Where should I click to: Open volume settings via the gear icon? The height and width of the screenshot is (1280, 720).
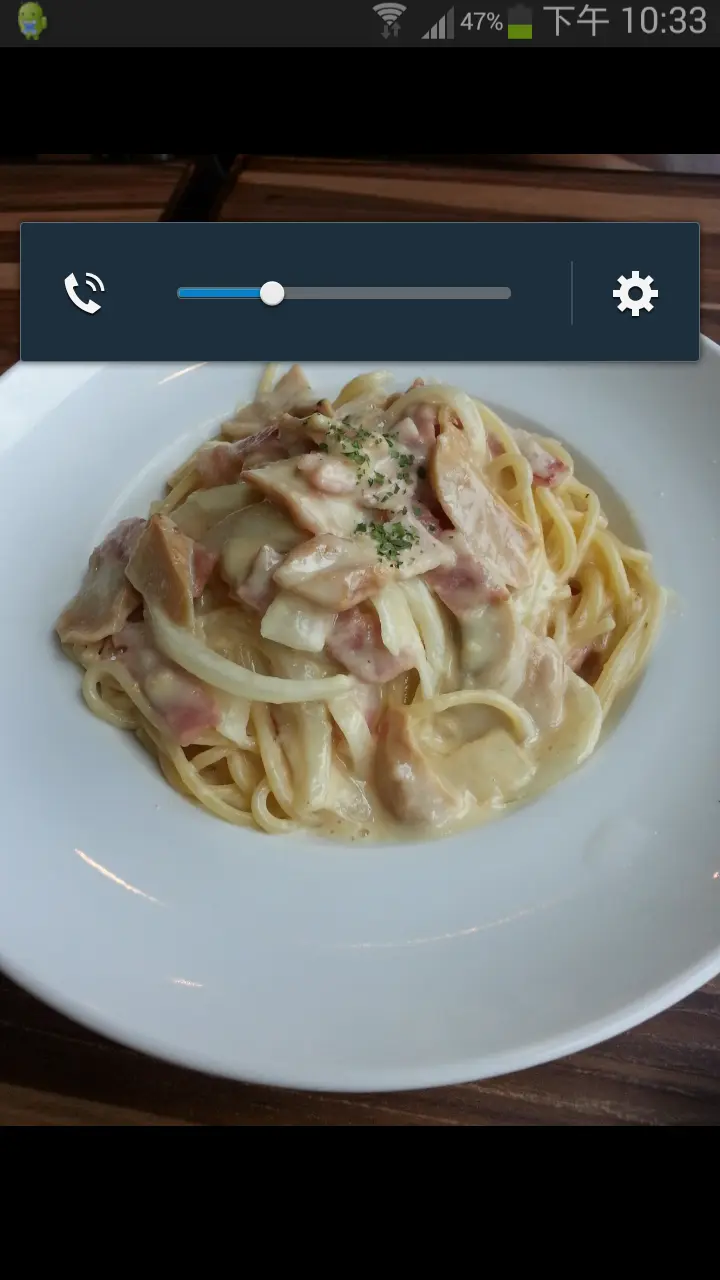[x=635, y=294]
